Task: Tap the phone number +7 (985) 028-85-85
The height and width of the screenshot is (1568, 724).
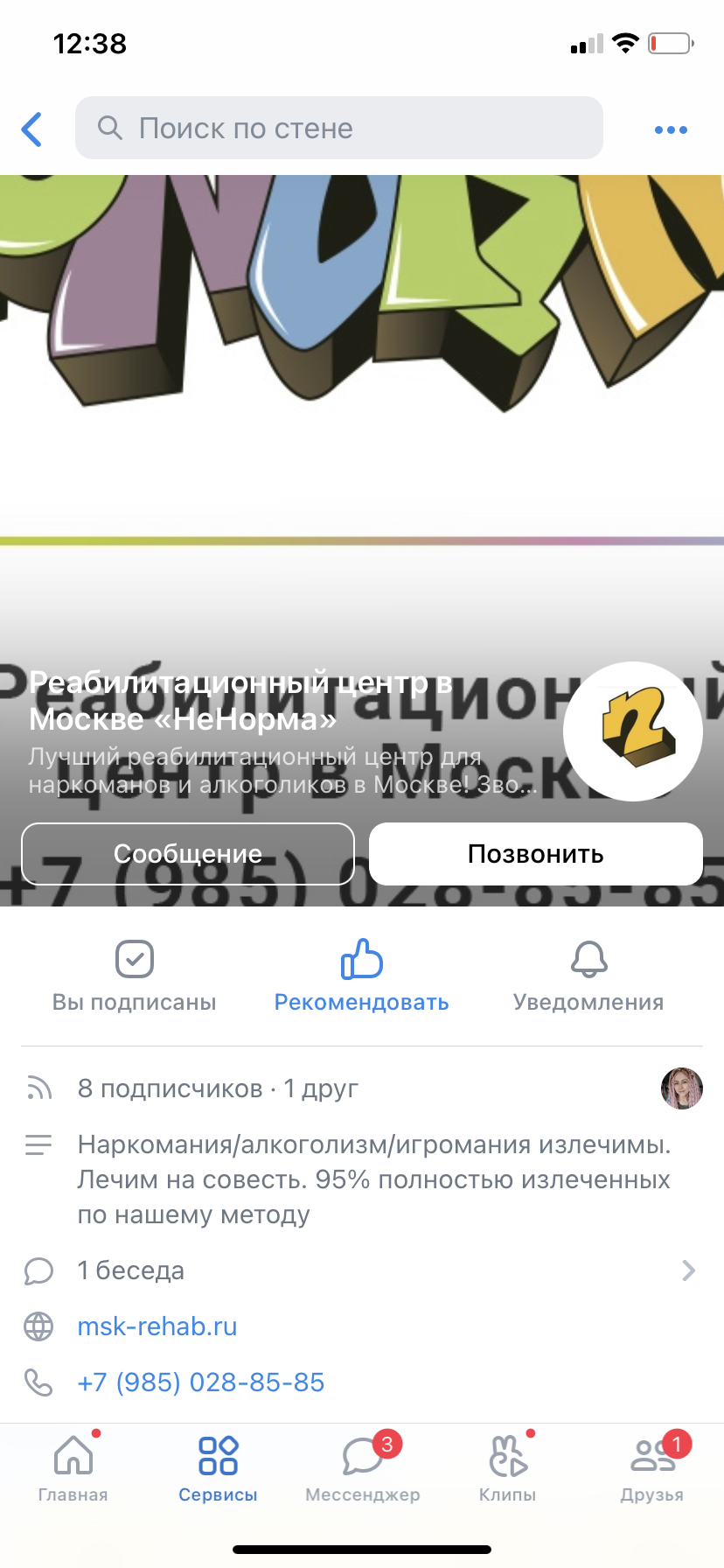Action: coord(201,1382)
